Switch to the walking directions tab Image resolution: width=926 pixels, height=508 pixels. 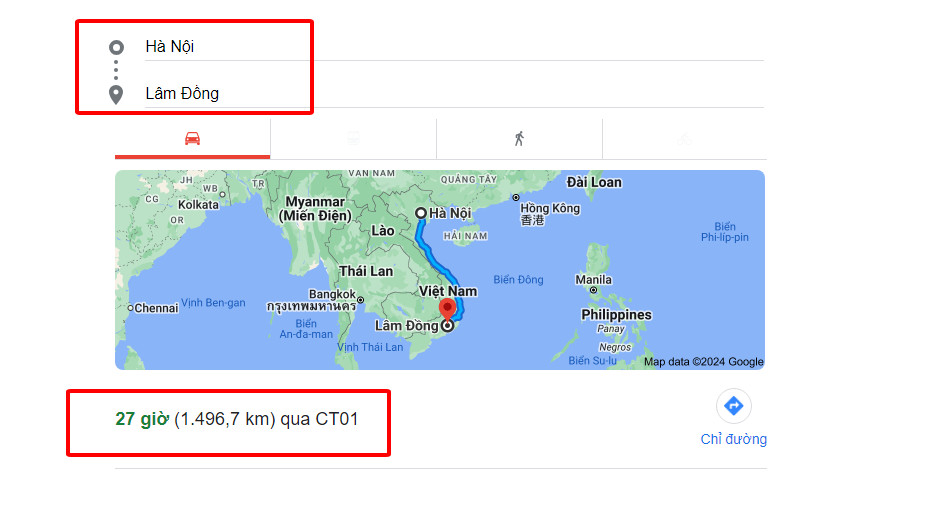[x=519, y=139]
